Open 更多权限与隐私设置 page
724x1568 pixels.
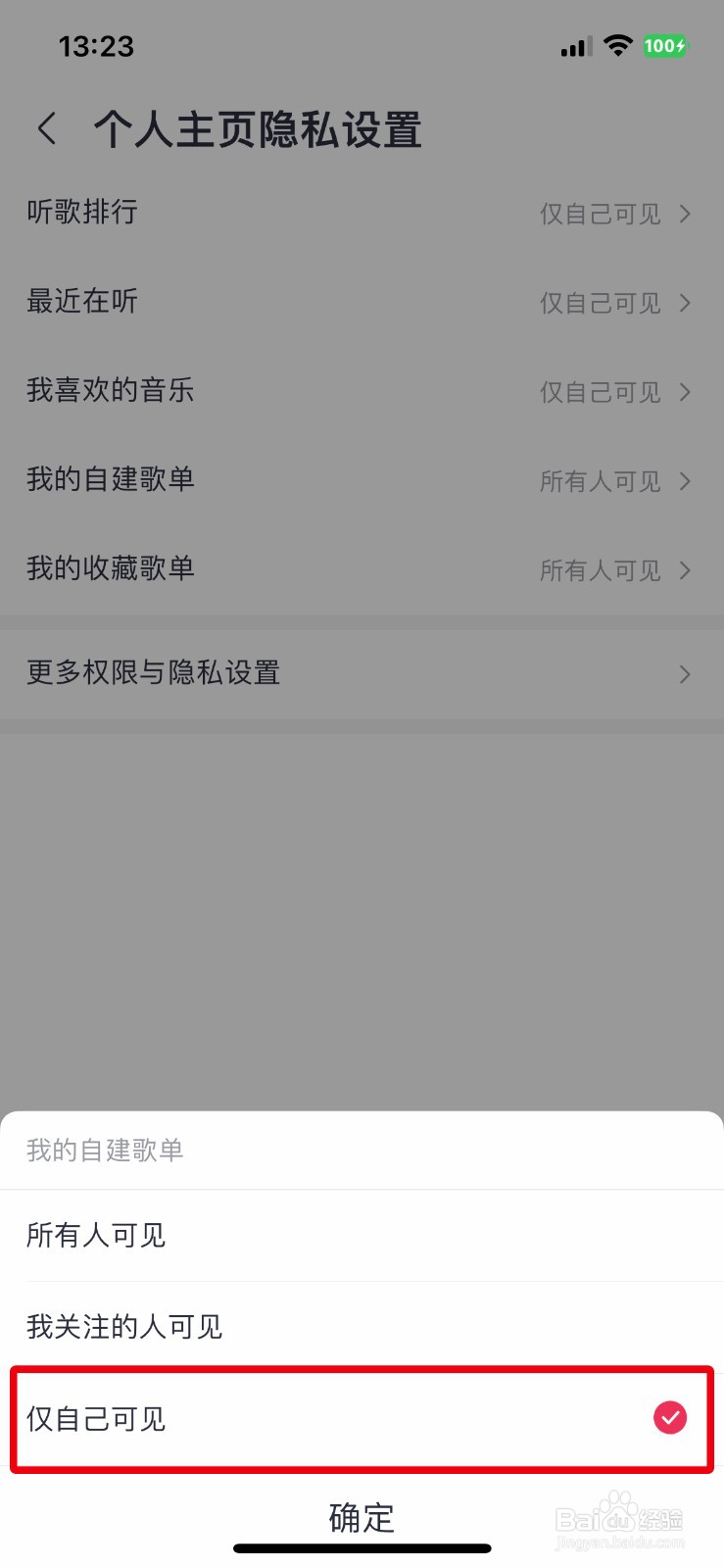(362, 674)
